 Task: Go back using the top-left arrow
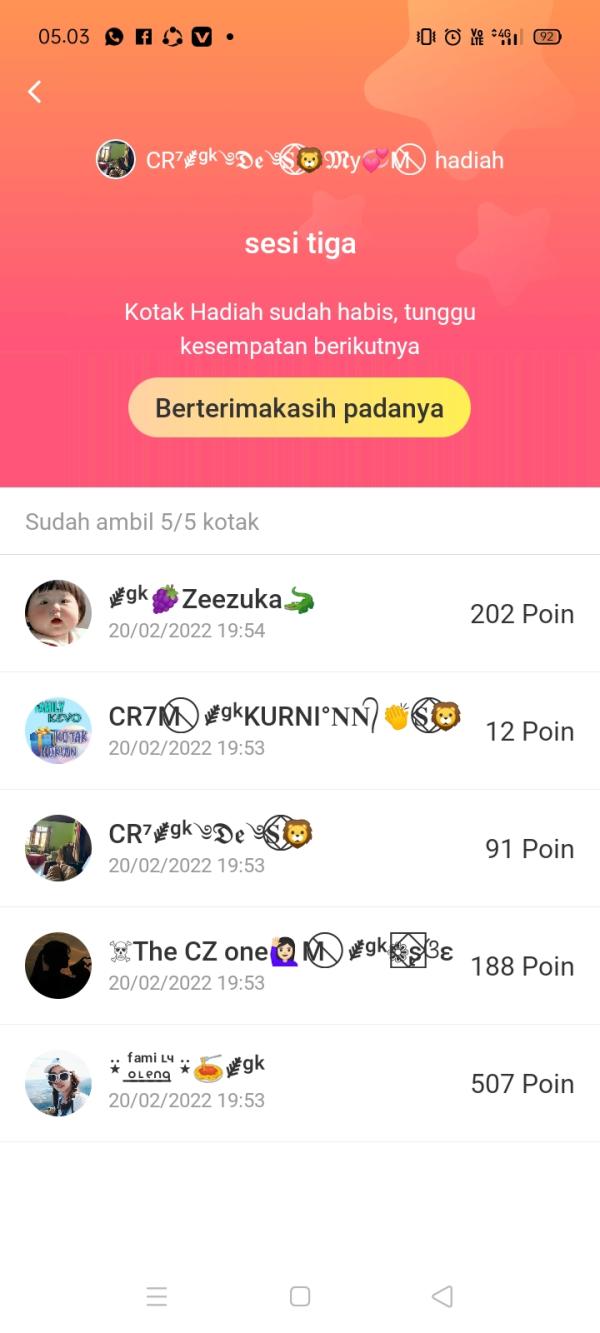pyautogui.click(x=34, y=92)
